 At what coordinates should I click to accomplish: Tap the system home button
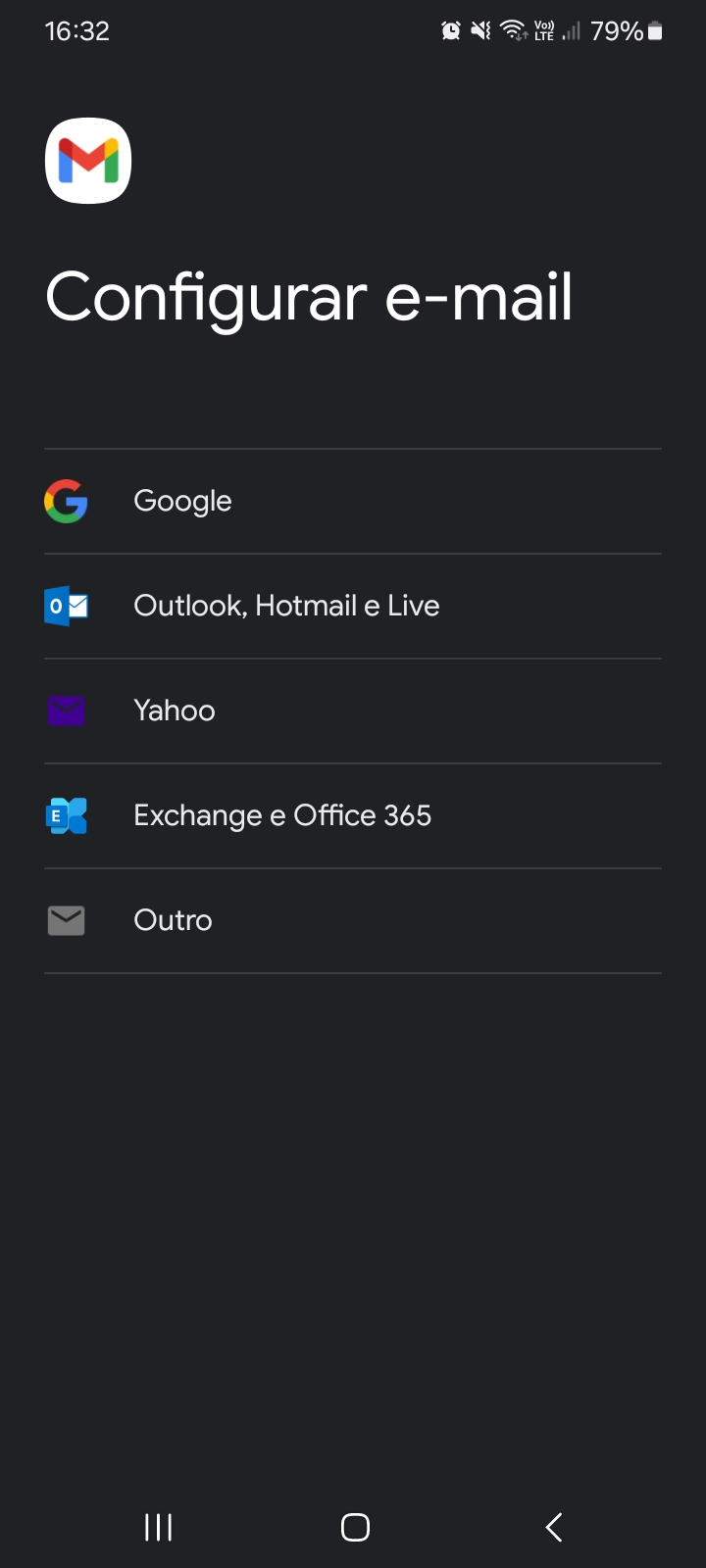[x=355, y=1527]
